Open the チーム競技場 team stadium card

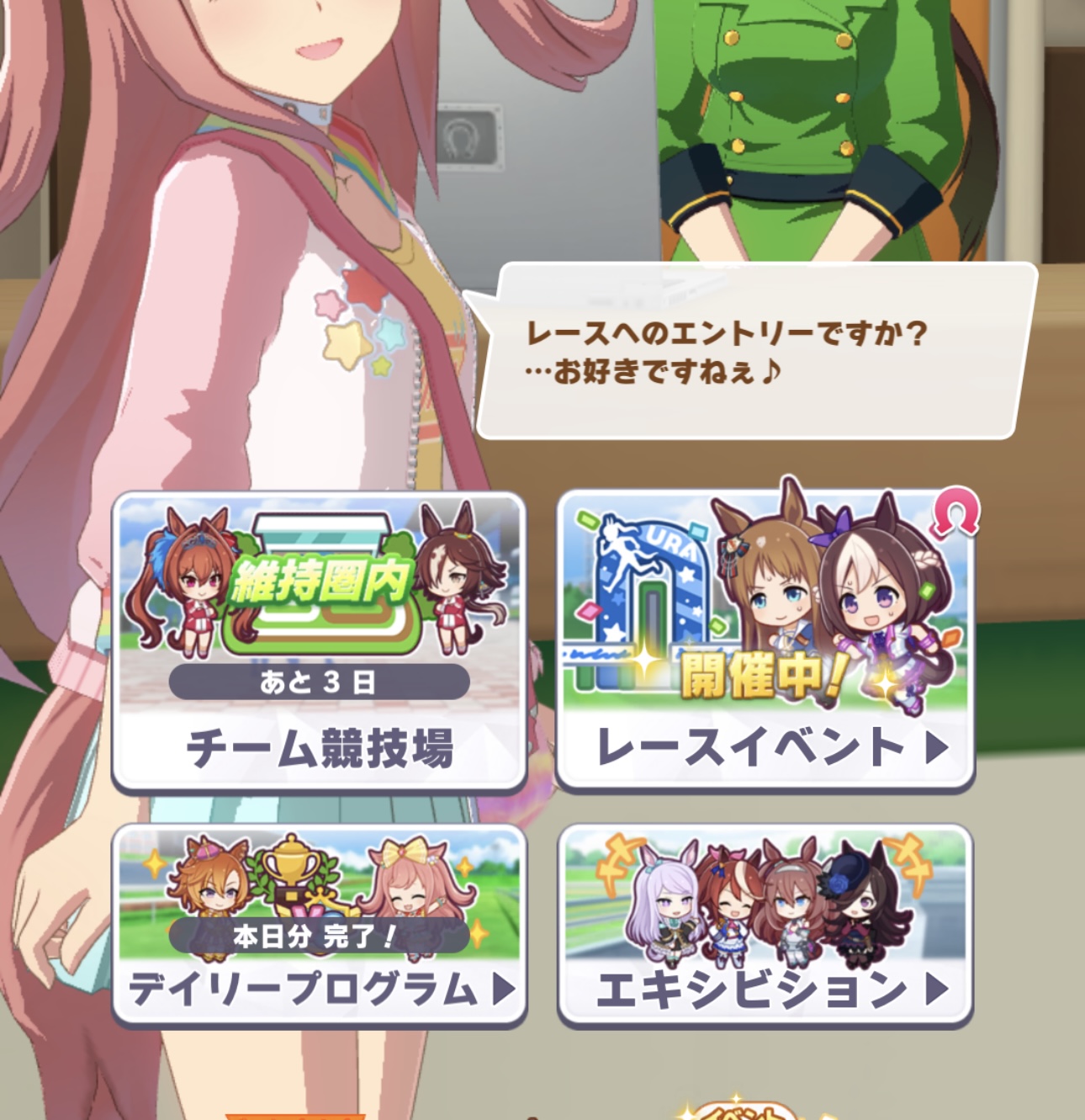click(x=320, y=642)
